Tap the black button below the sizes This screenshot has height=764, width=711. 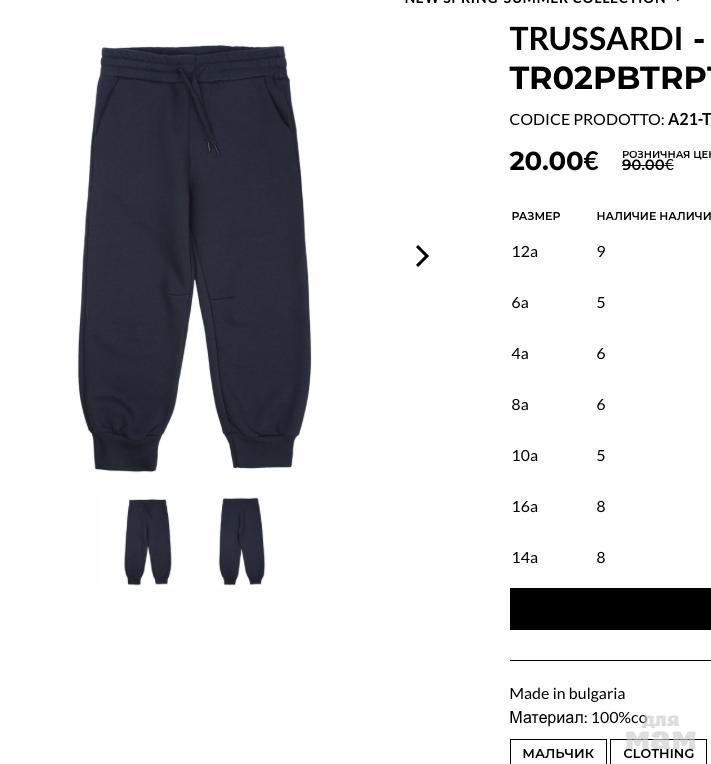coord(610,609)
